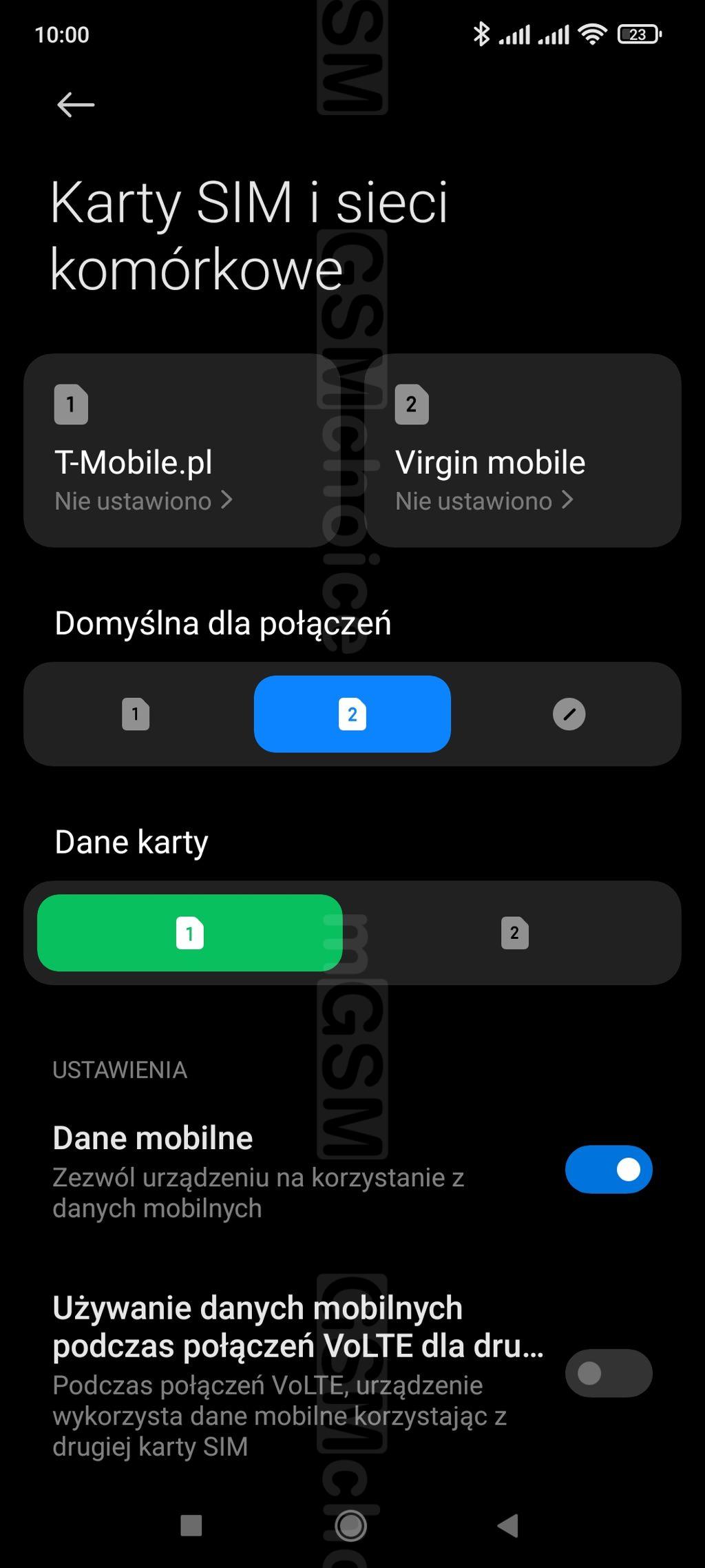This screenshot has height=1568, width=705.
Task: Enable mobile data during VoLTE calls
Action: pos(608,1373)
